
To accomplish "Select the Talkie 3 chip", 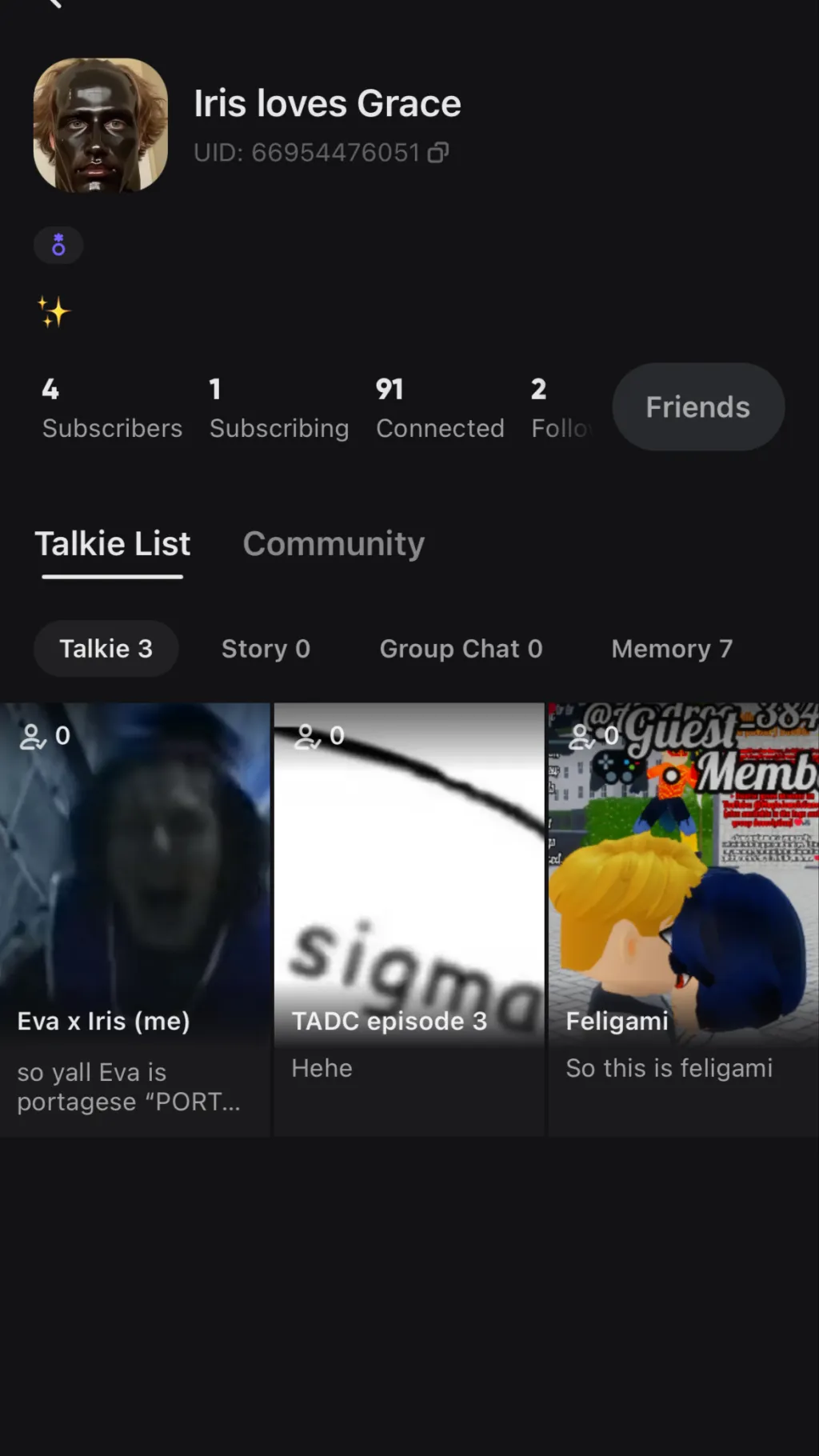I will pos(106,649).
